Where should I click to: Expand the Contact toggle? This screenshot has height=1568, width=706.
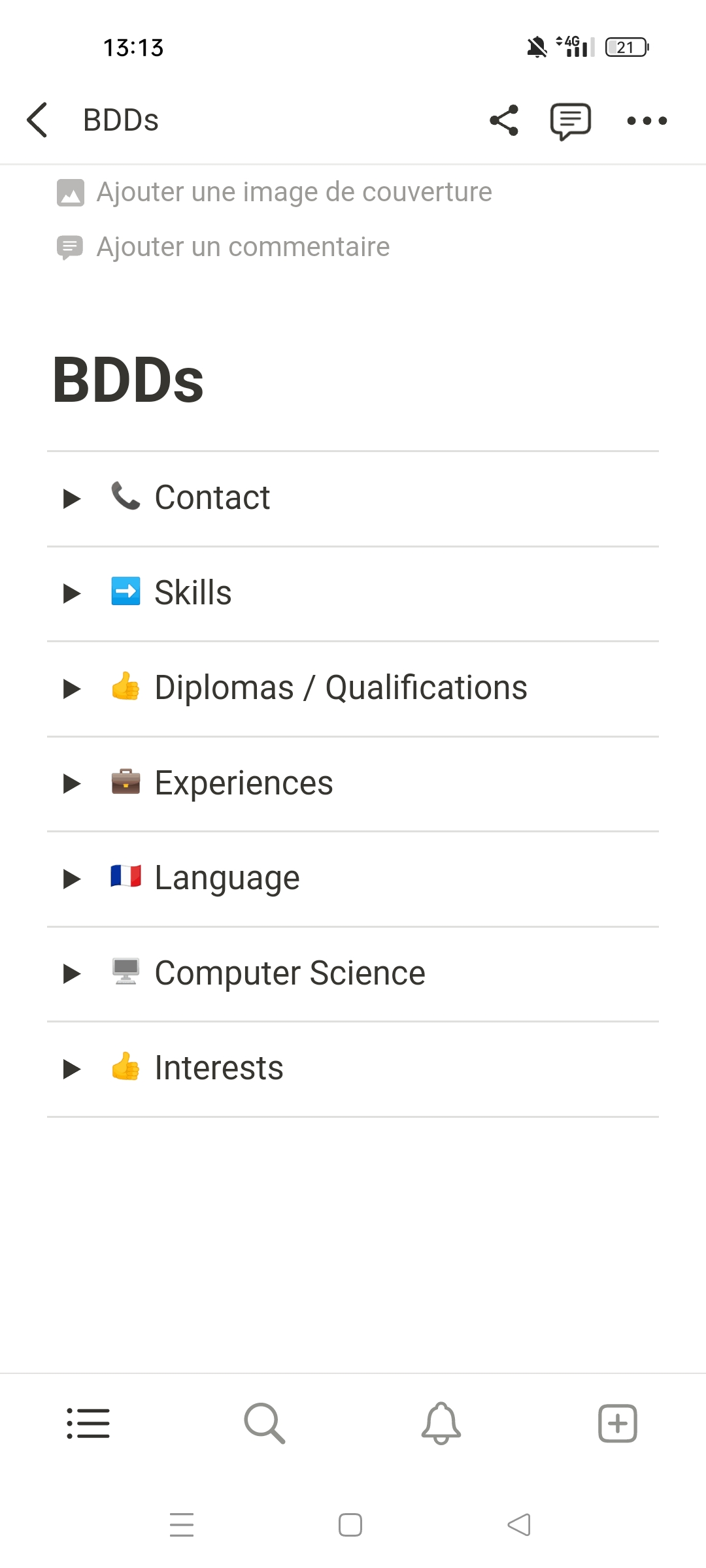click(72, 498)
